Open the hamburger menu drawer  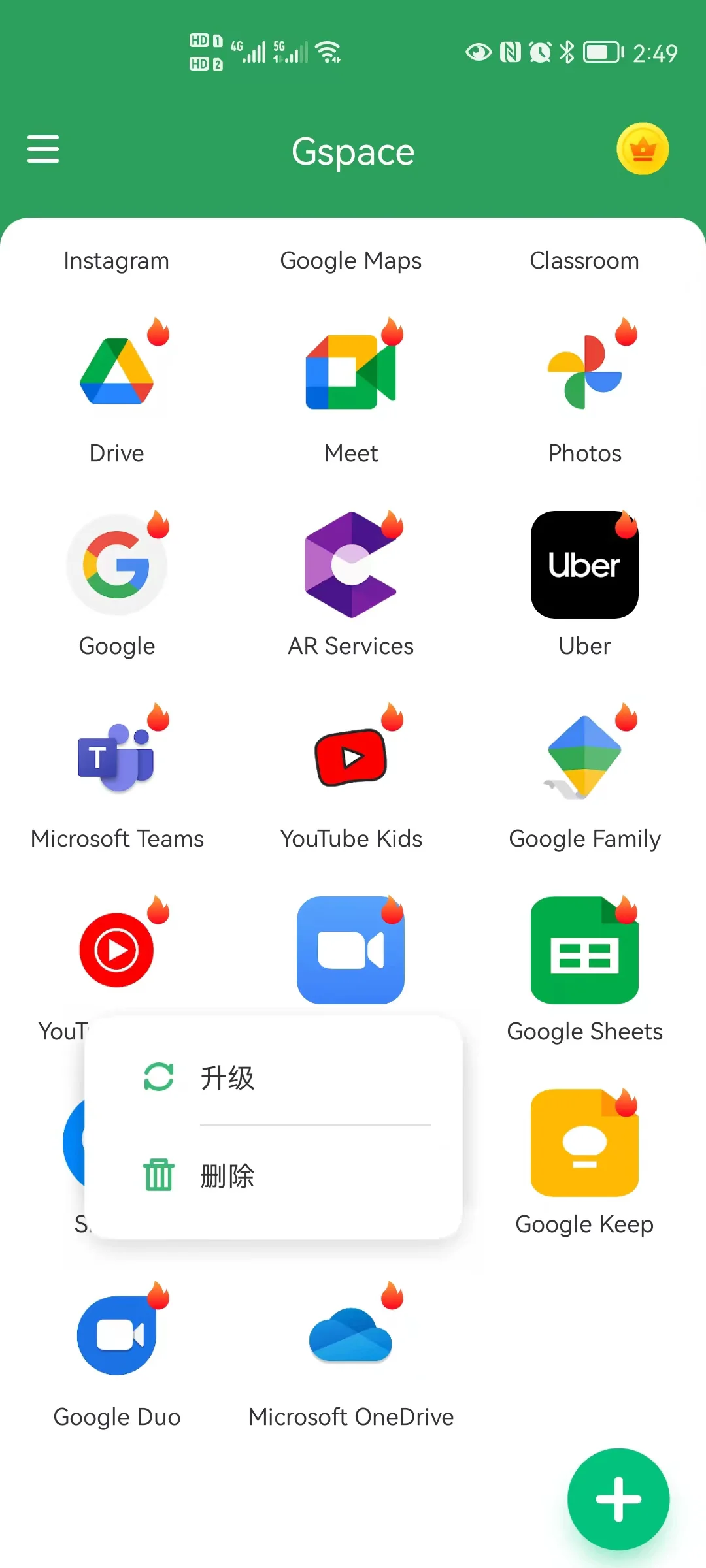[43, 149]
